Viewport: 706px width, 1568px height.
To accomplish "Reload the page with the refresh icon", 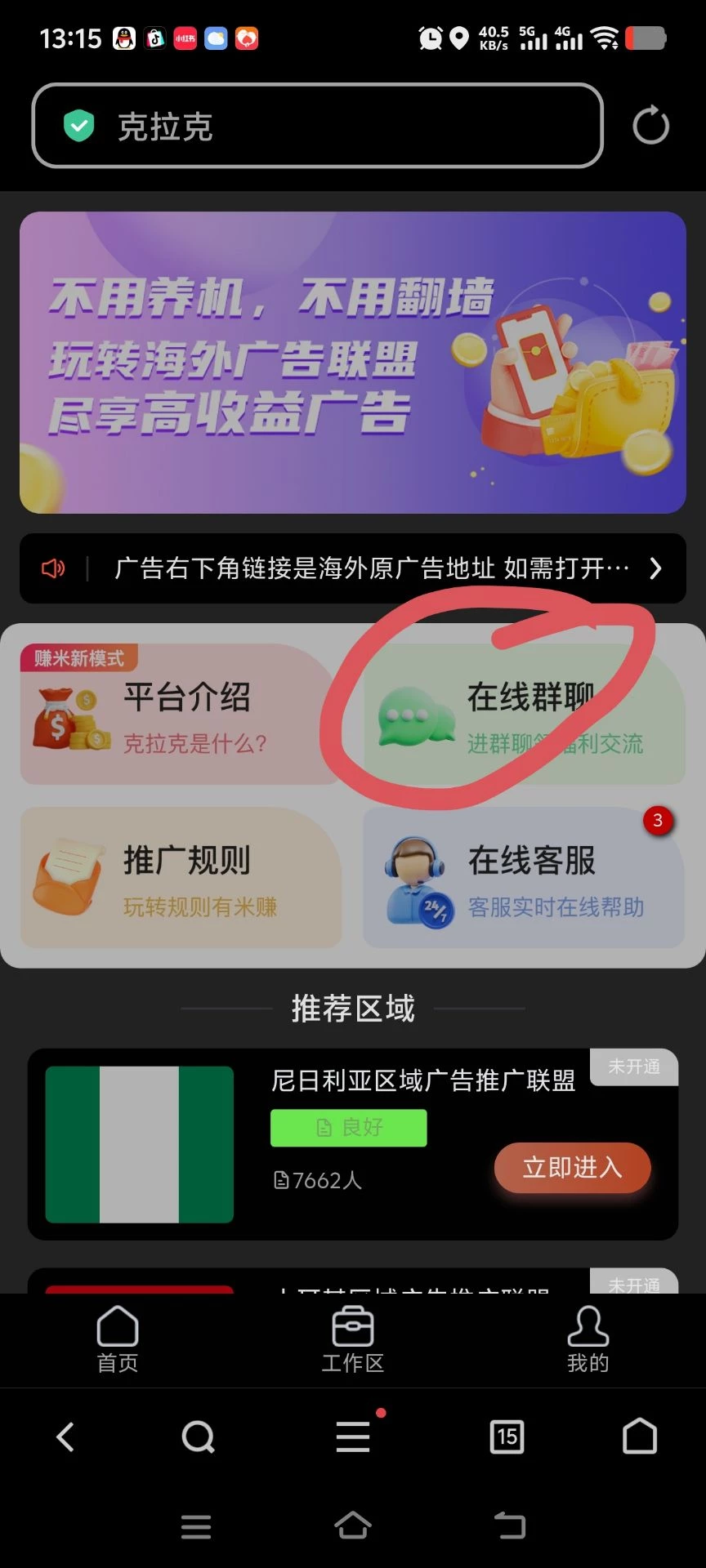I will click(x=650, y=126).
